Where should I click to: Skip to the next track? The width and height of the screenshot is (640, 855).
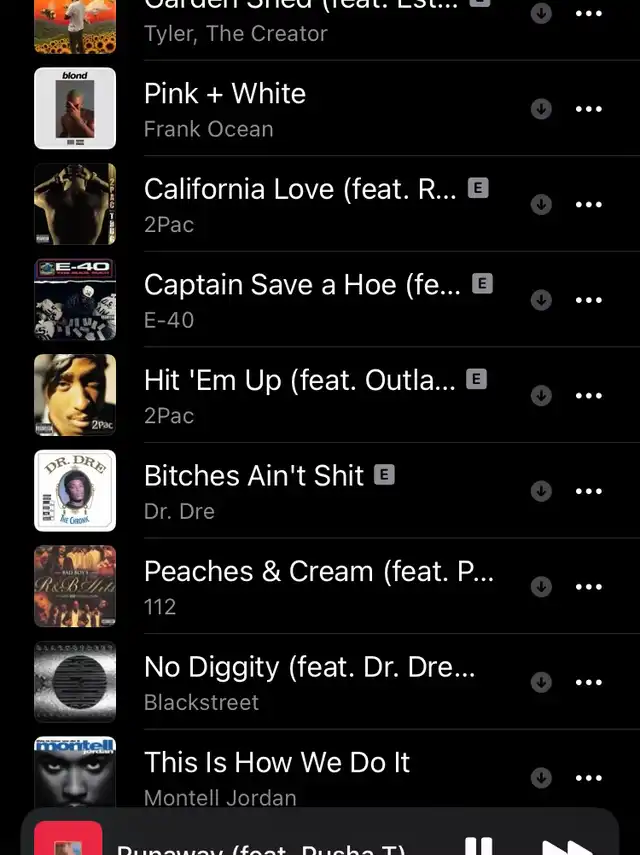566,846
